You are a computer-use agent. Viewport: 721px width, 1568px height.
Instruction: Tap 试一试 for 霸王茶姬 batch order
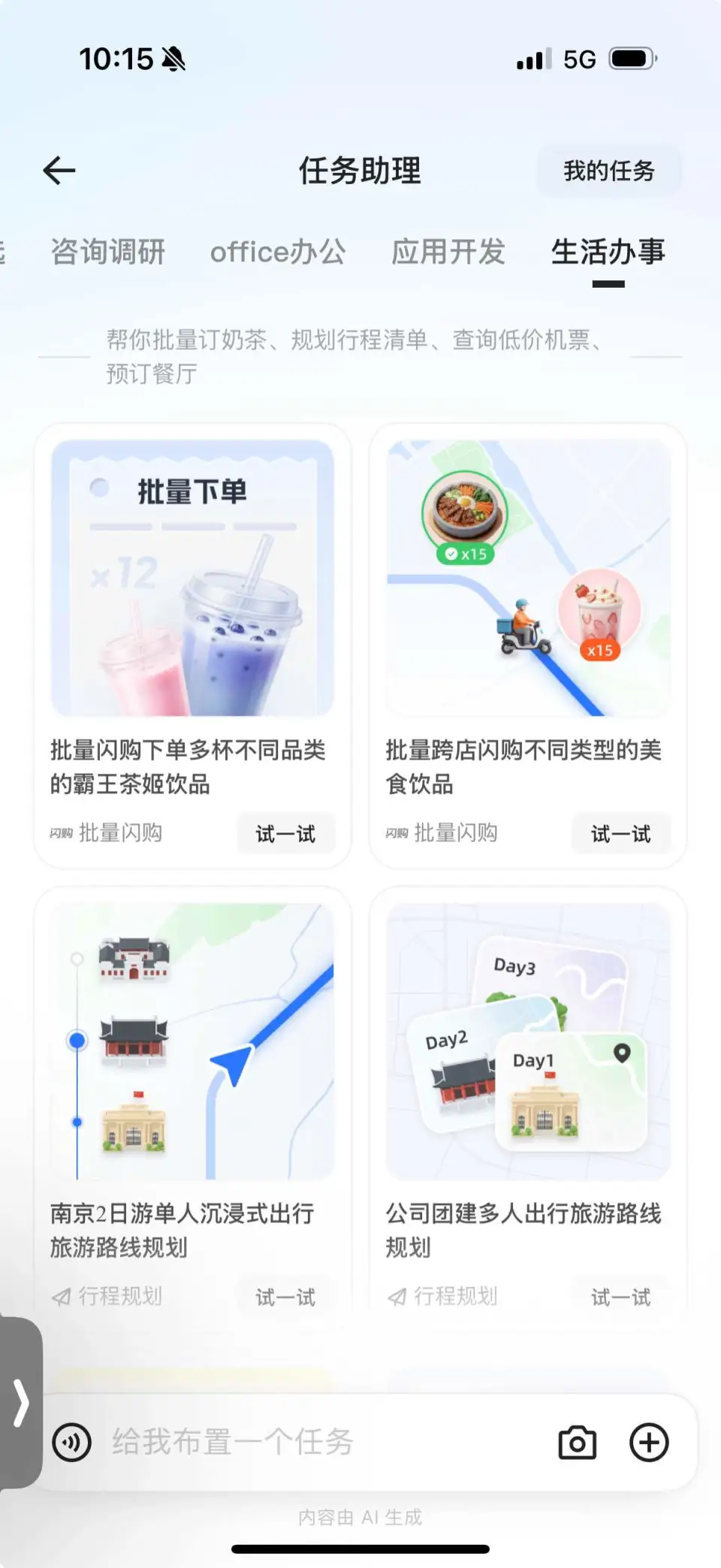285,833
